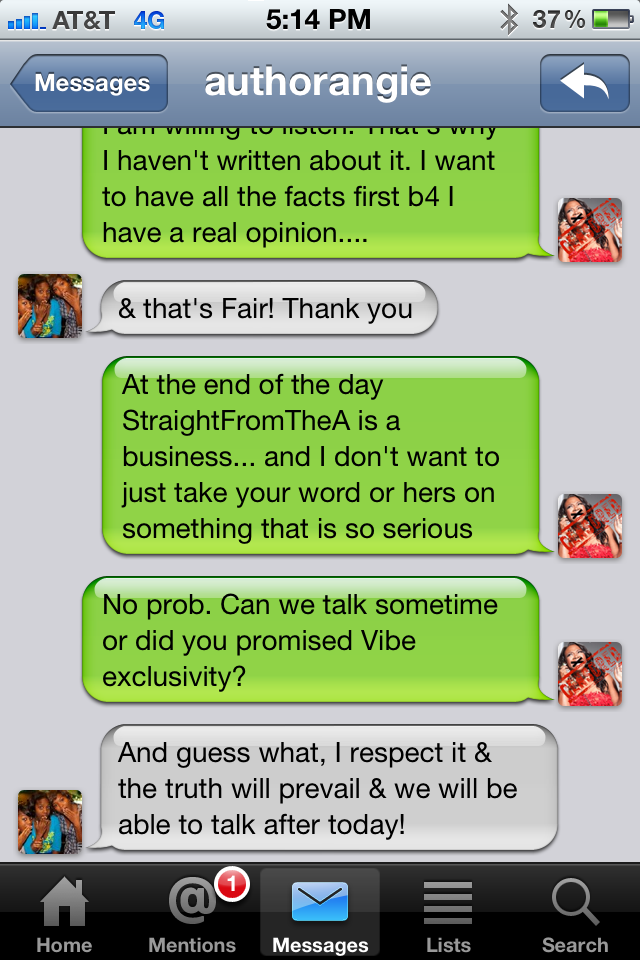Switch to the Lists tab

(x=447, y=915)
